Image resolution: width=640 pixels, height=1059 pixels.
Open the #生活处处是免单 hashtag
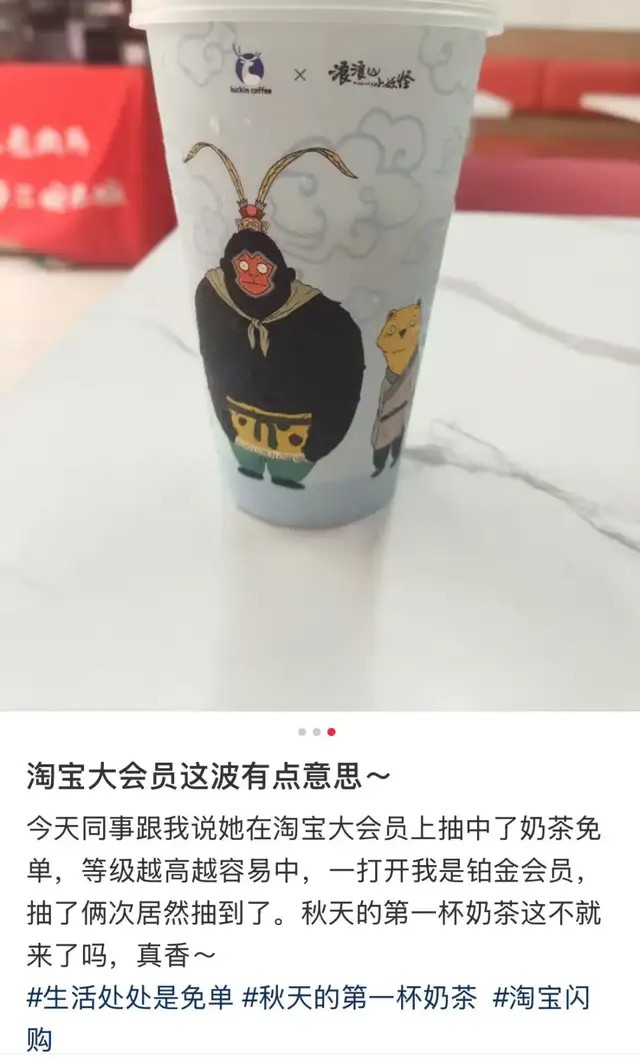point(130,997)
